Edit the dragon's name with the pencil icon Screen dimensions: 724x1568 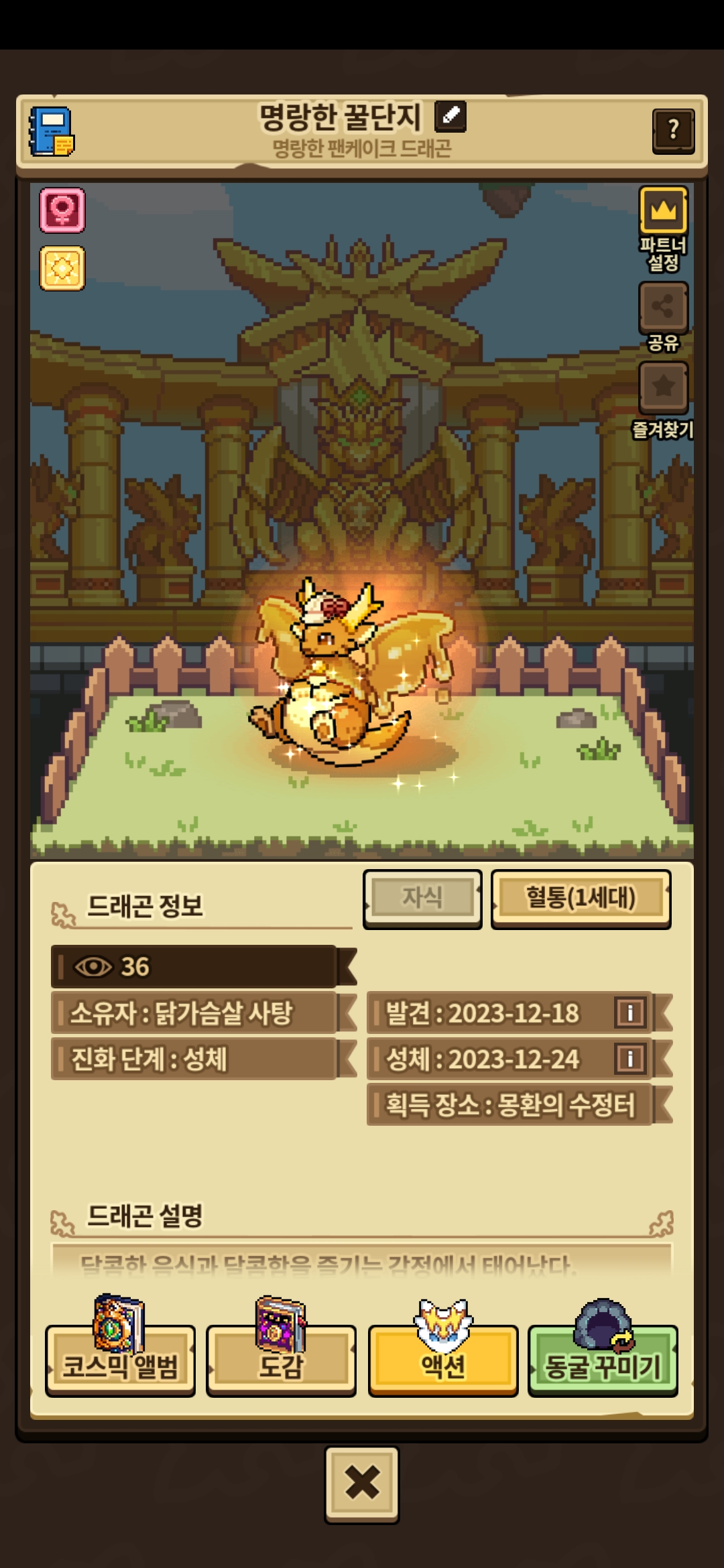[450, 117]
